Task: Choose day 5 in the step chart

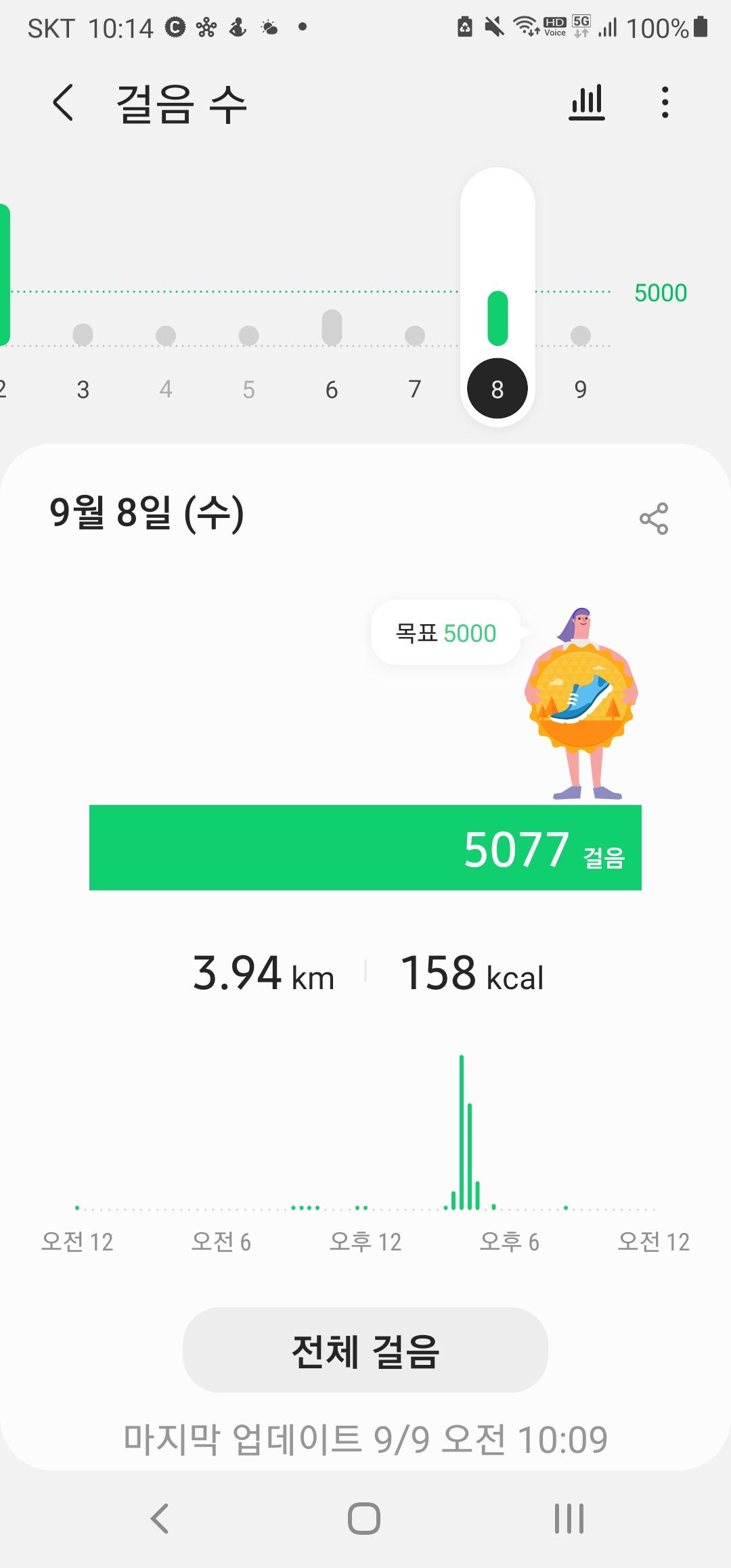Action: pyautogui.click(x=249, y=389)
